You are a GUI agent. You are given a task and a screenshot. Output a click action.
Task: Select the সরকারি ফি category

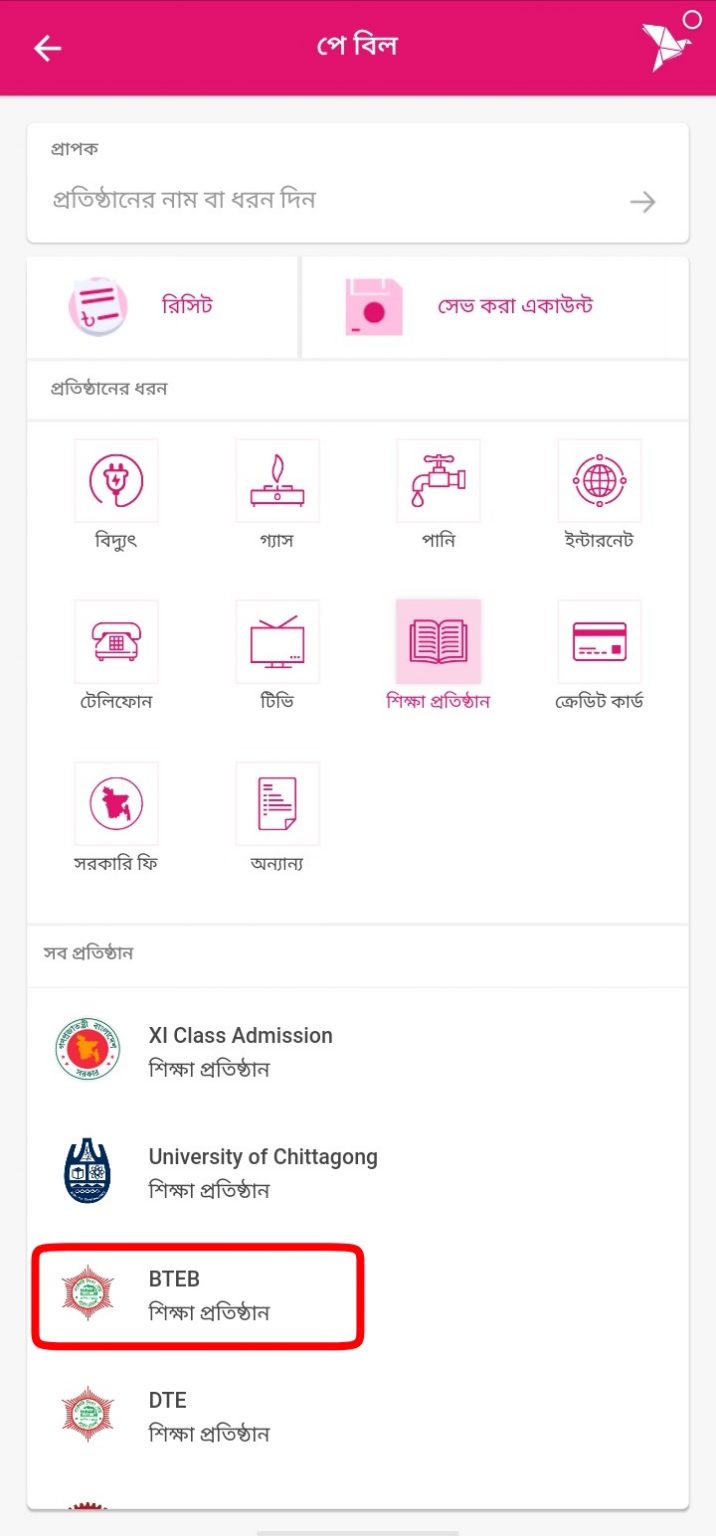click(x=116, y=817)
